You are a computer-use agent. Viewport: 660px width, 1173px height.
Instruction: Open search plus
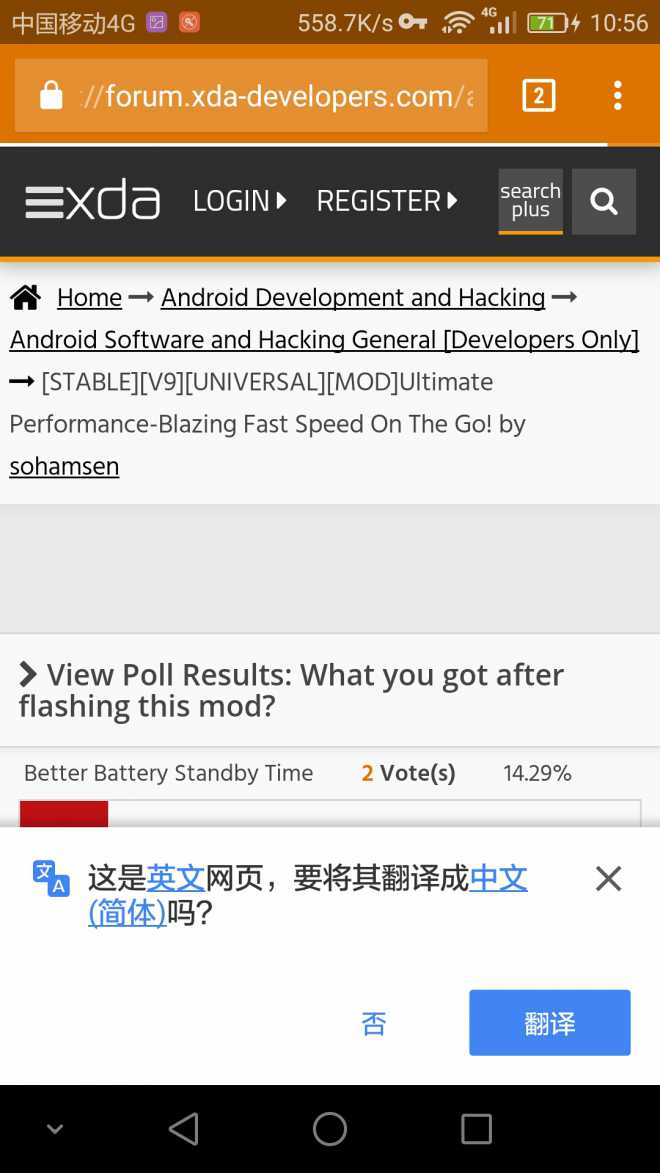point(530,201)
